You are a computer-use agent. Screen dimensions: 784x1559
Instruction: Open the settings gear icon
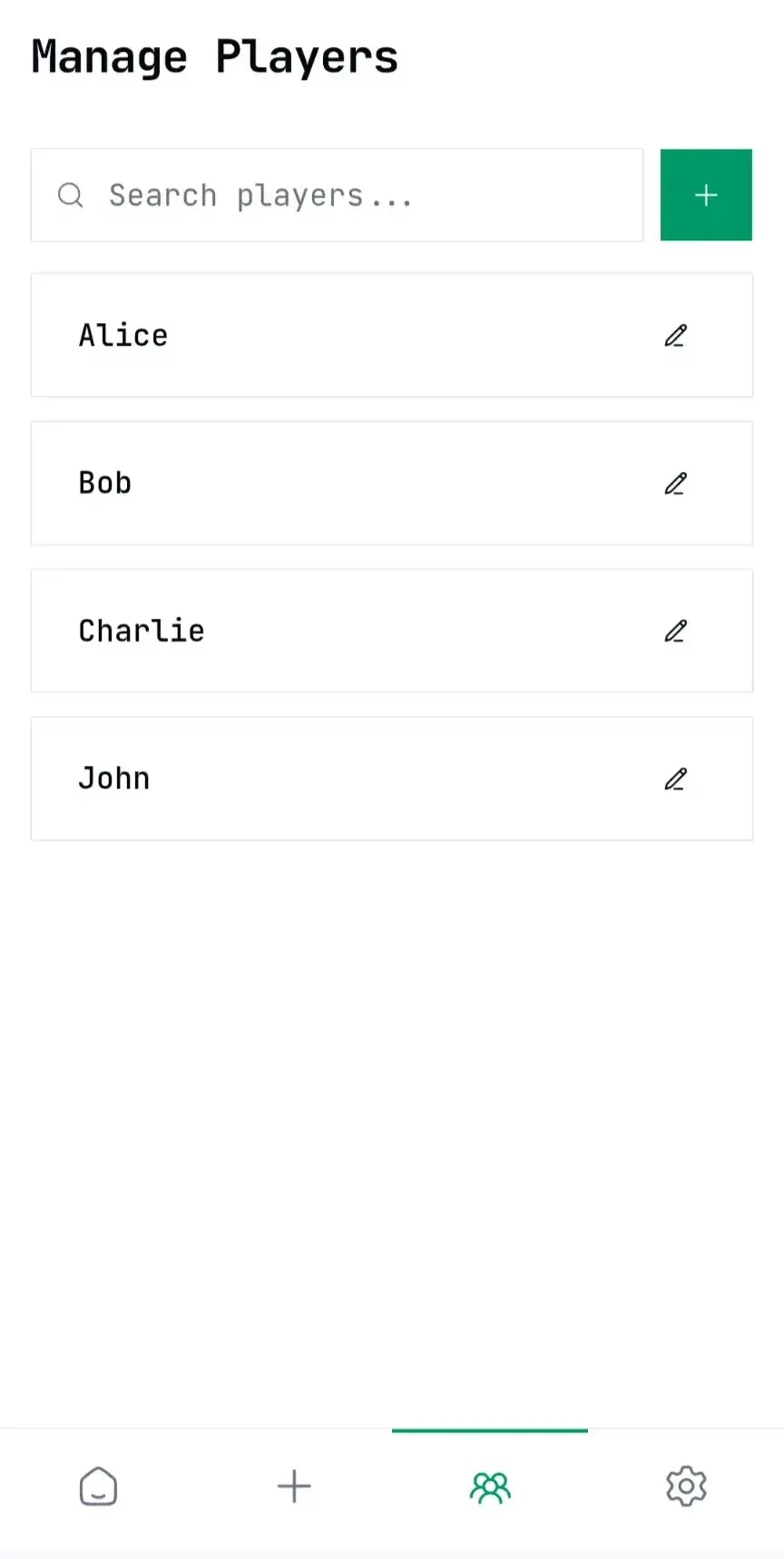pyautogui.click(x=686, y=1485)
